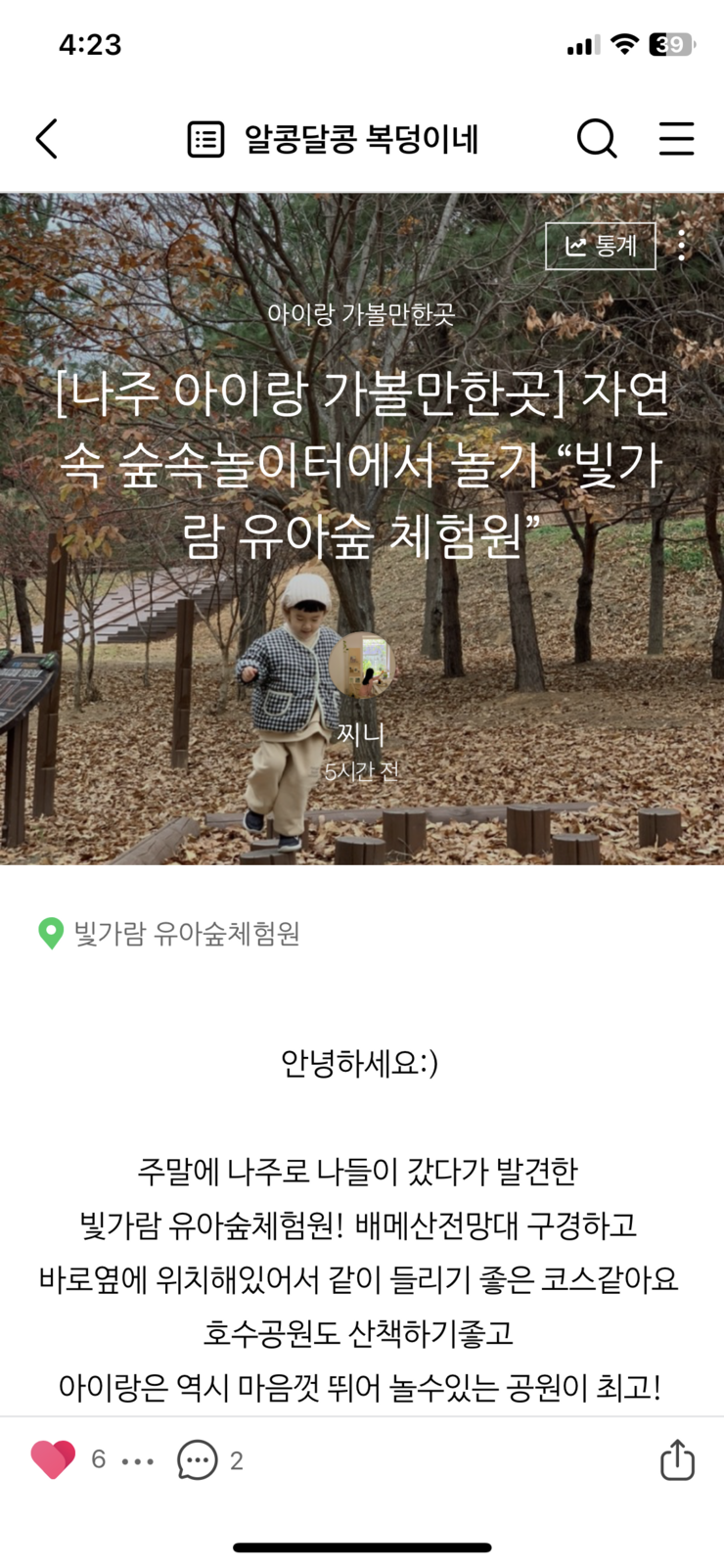Open the post's three-dot overflow menu
The height and width of the screenshot is (1568, 724).
click(682, 245)
